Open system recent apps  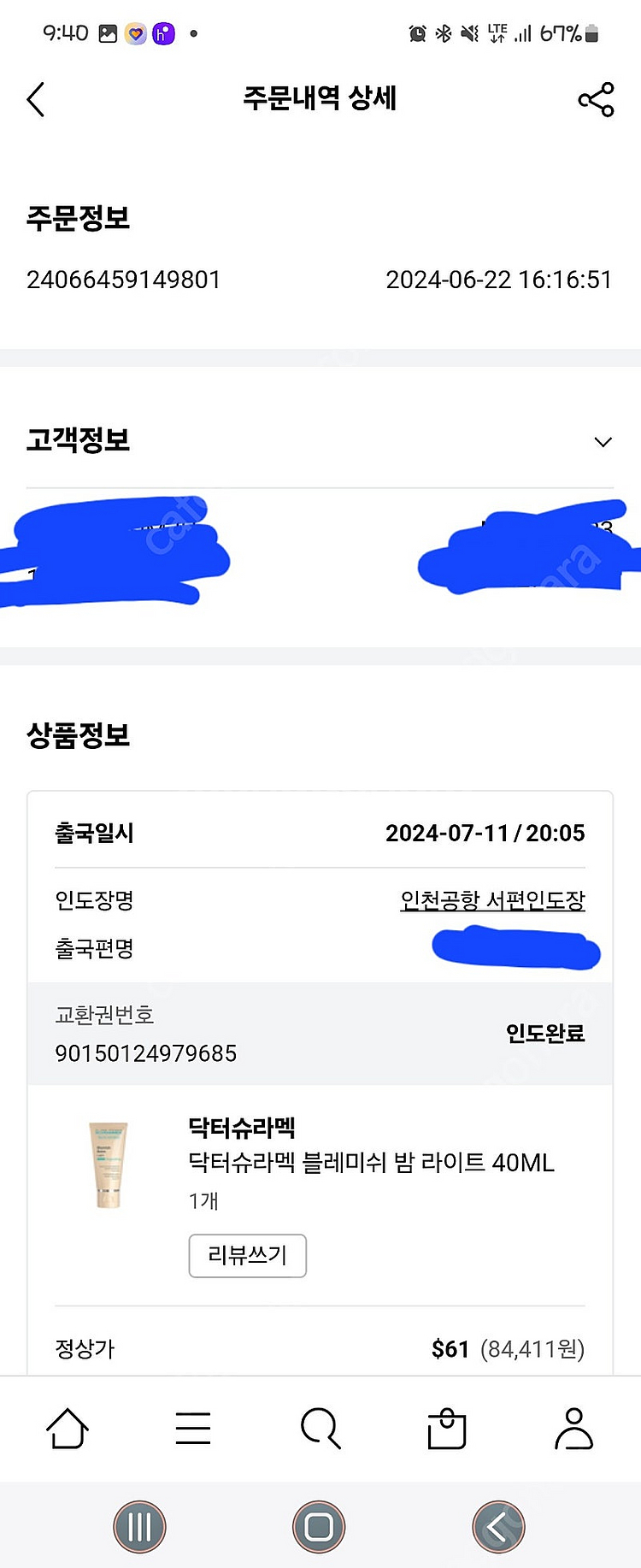139,1526
